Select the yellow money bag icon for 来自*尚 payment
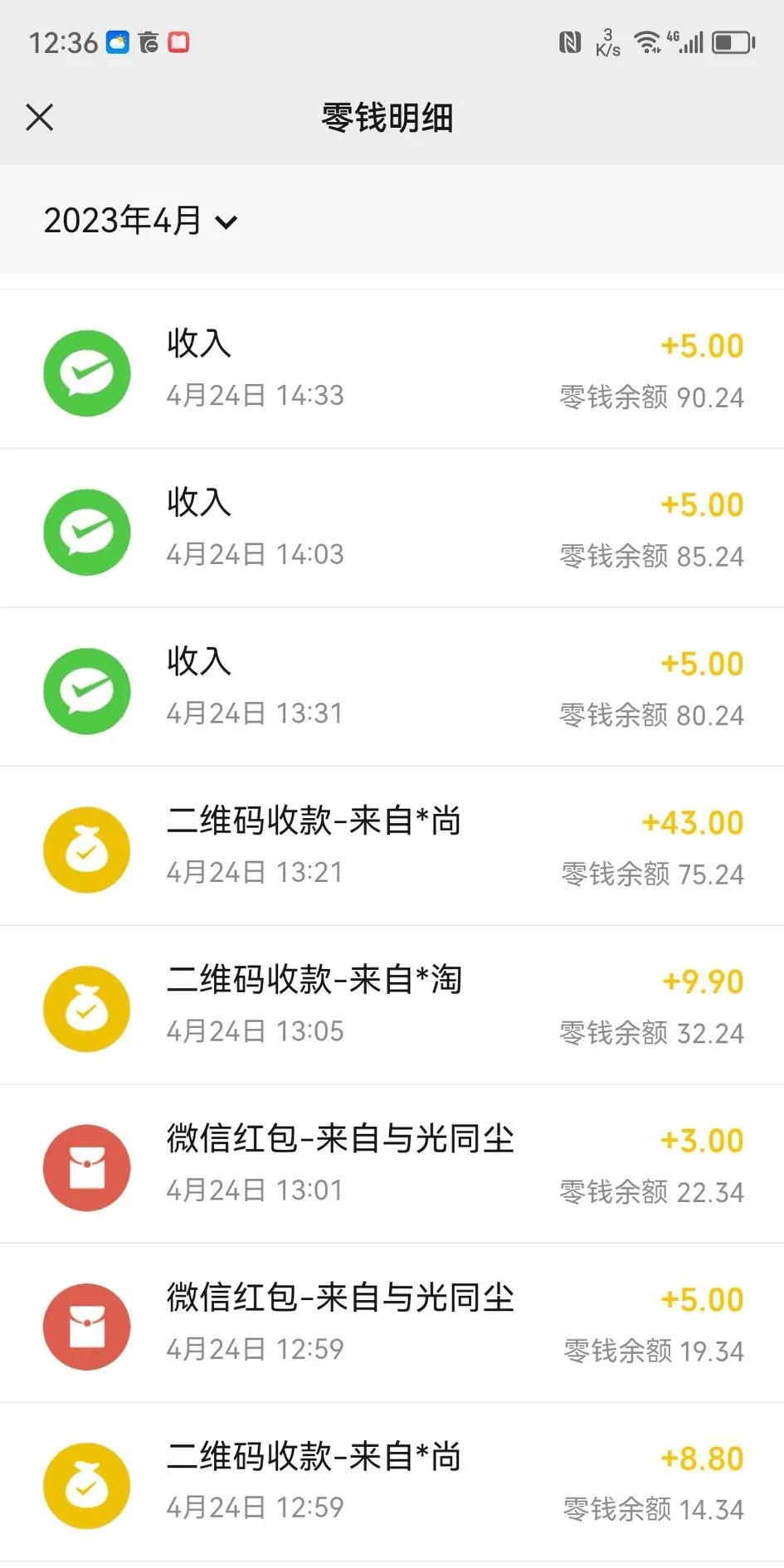 click(x=86, y=849)
